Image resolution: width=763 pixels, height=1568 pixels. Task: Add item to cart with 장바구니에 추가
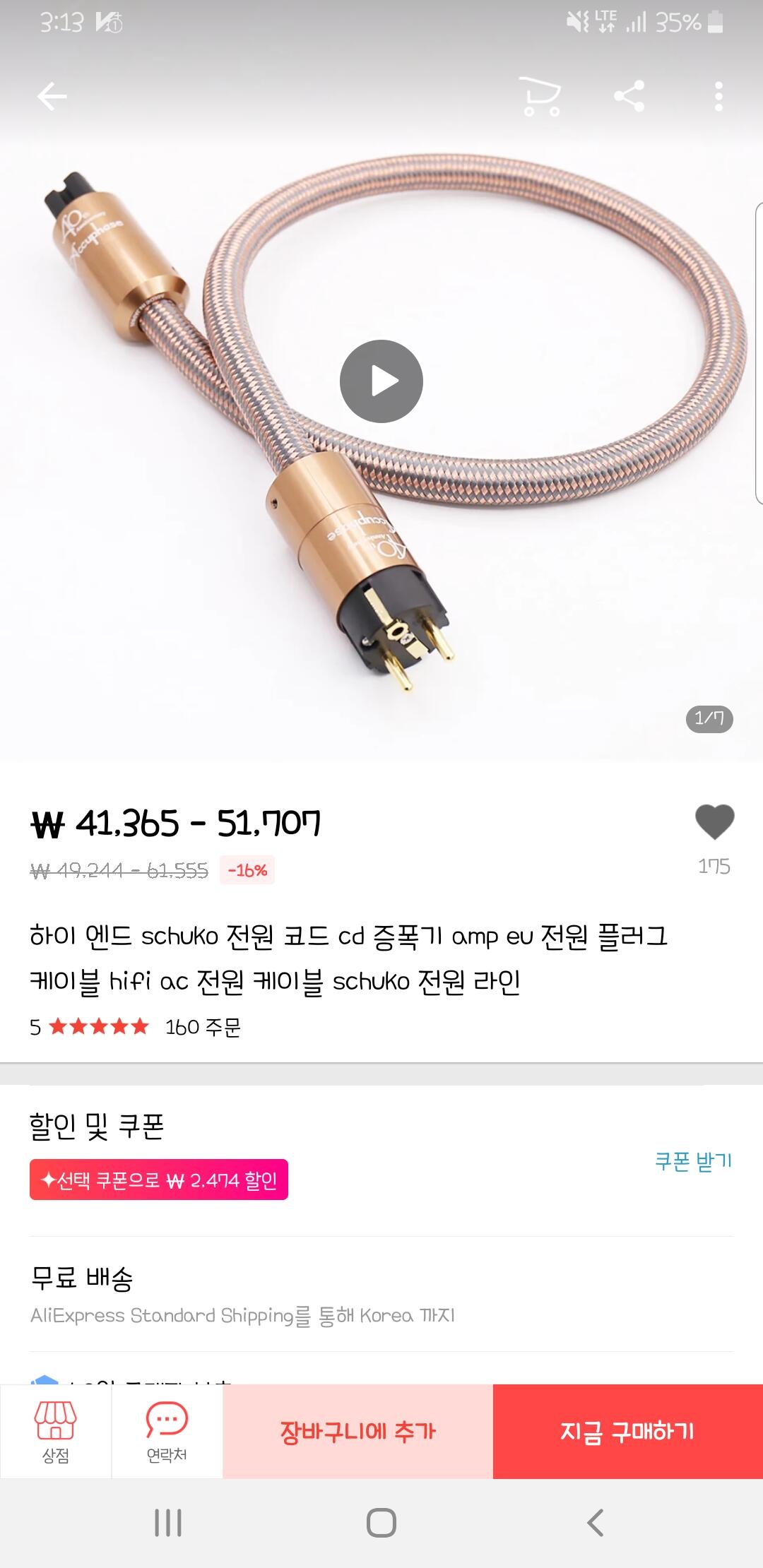click(358, 1431)
